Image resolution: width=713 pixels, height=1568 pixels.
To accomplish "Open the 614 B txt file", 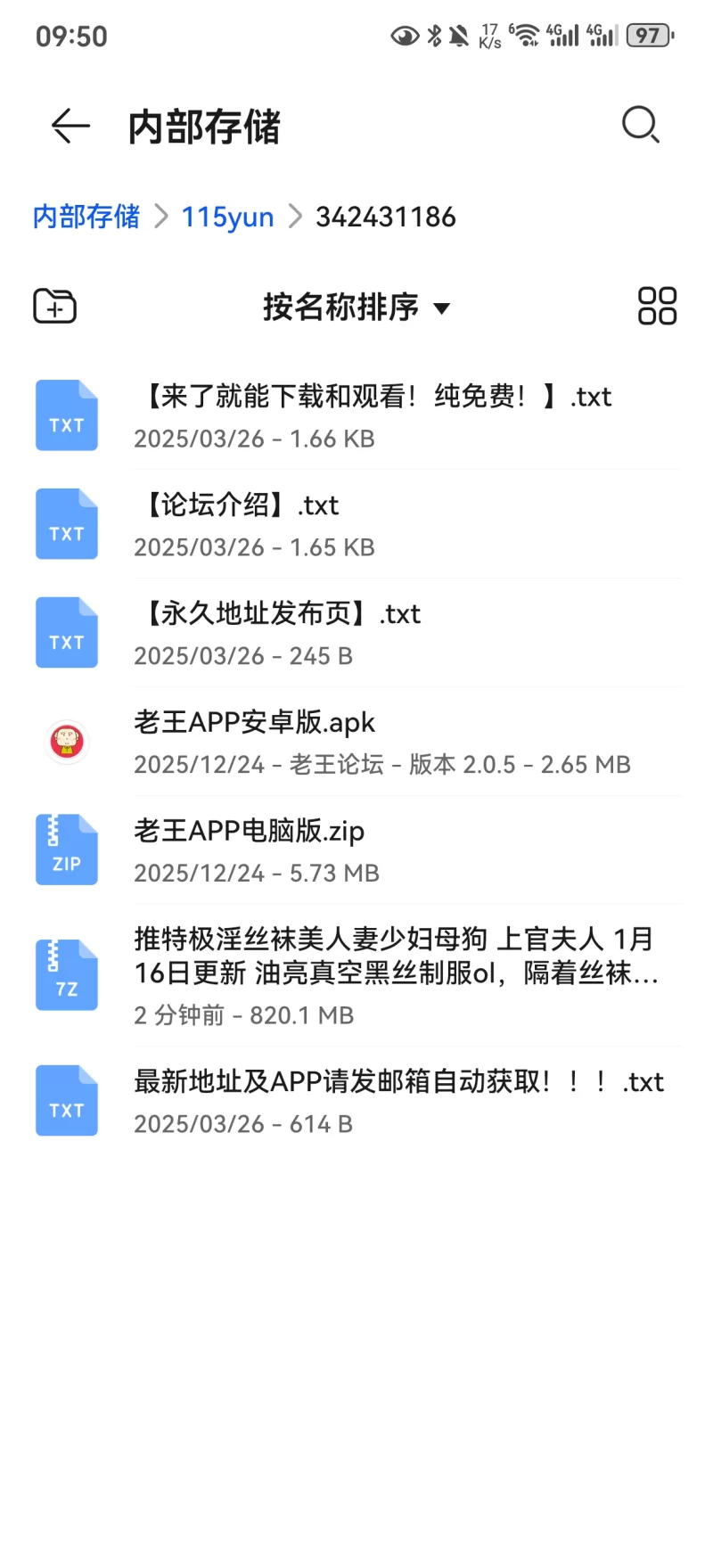I will (356, 1101).
